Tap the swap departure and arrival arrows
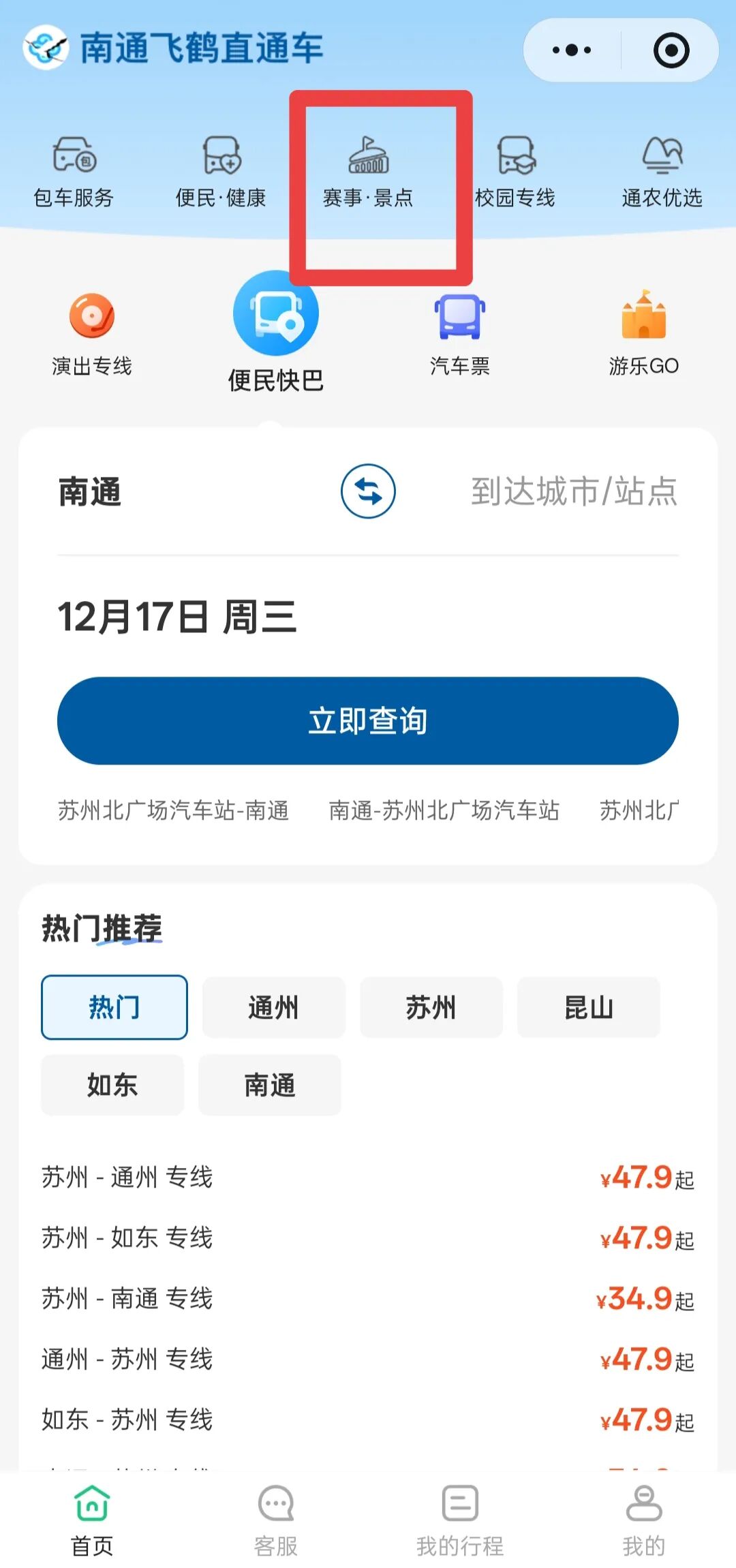 (x=367, y=492)
